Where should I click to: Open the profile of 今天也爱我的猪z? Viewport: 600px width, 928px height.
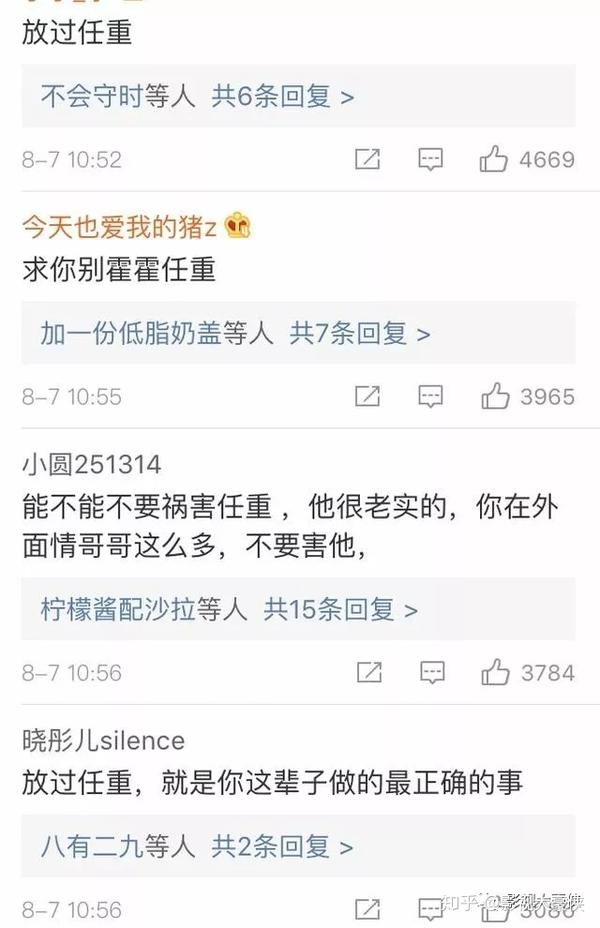[x=120, y=226]
